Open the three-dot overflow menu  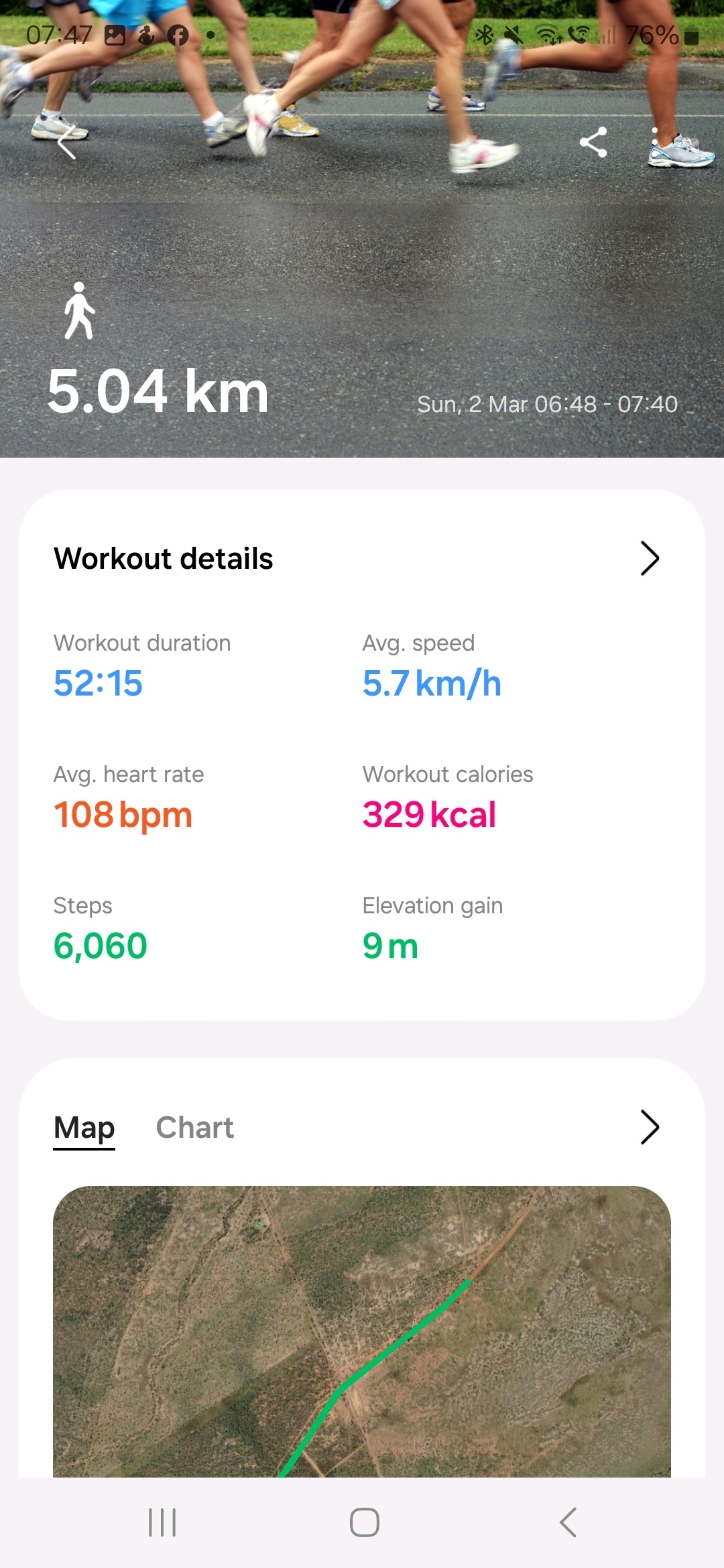654,142
